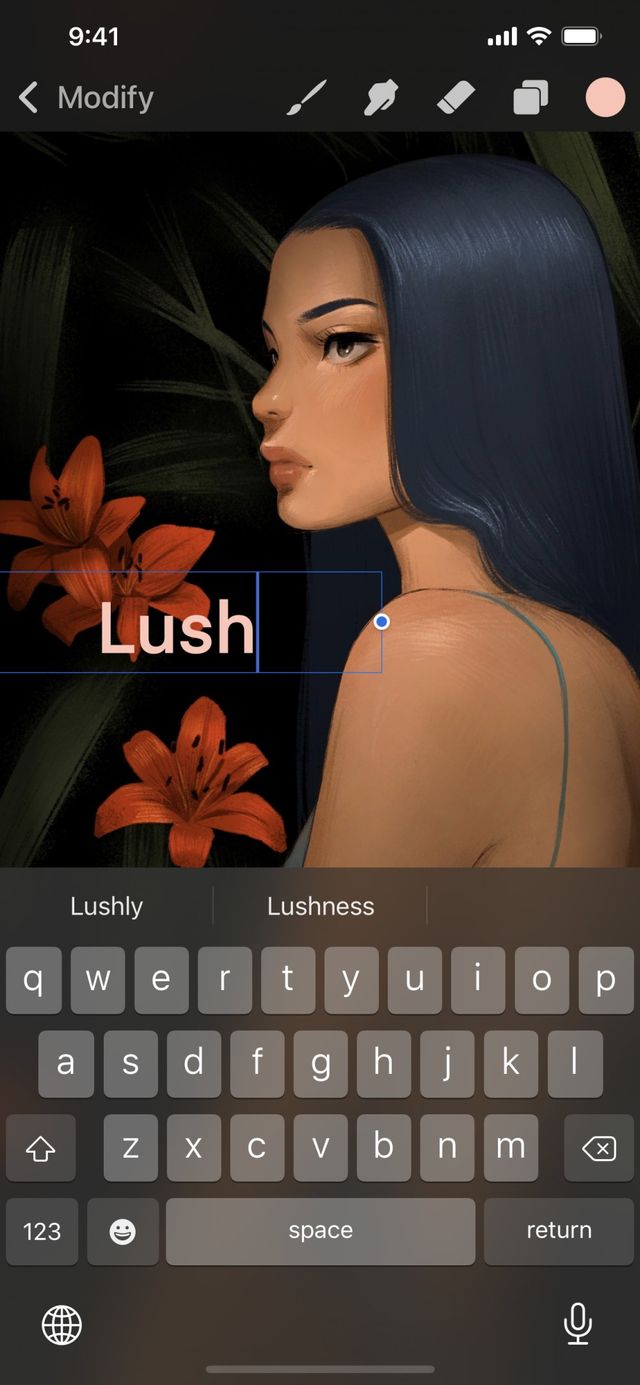
Task: Select the brush tool
Action: 307,98
